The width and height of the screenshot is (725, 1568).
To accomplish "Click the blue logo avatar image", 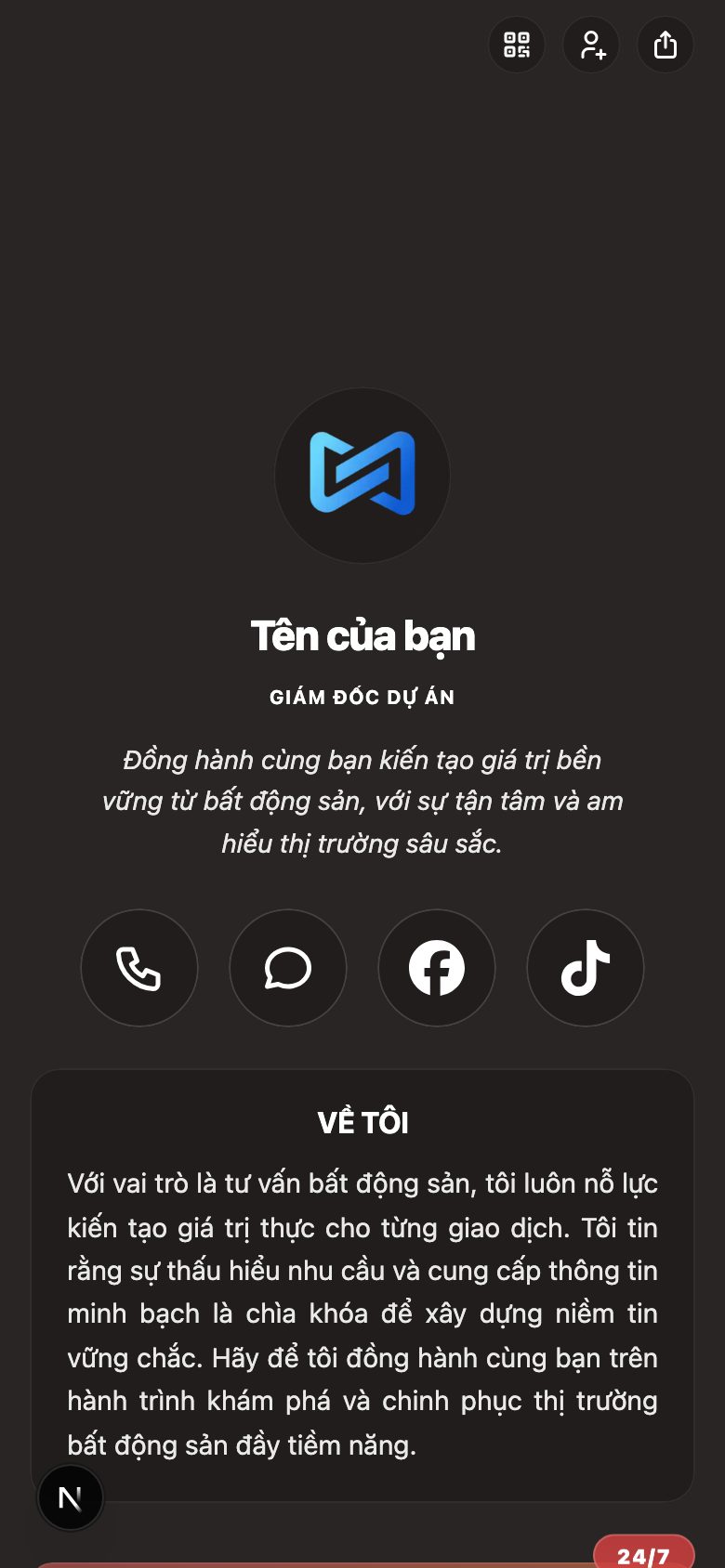I will click(x=362, y=476).
